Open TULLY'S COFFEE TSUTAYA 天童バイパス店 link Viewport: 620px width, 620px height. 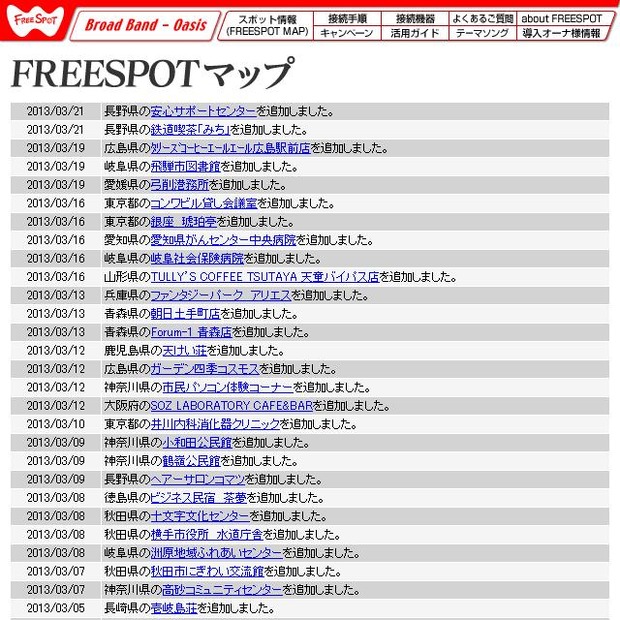[x=264, y=277]
